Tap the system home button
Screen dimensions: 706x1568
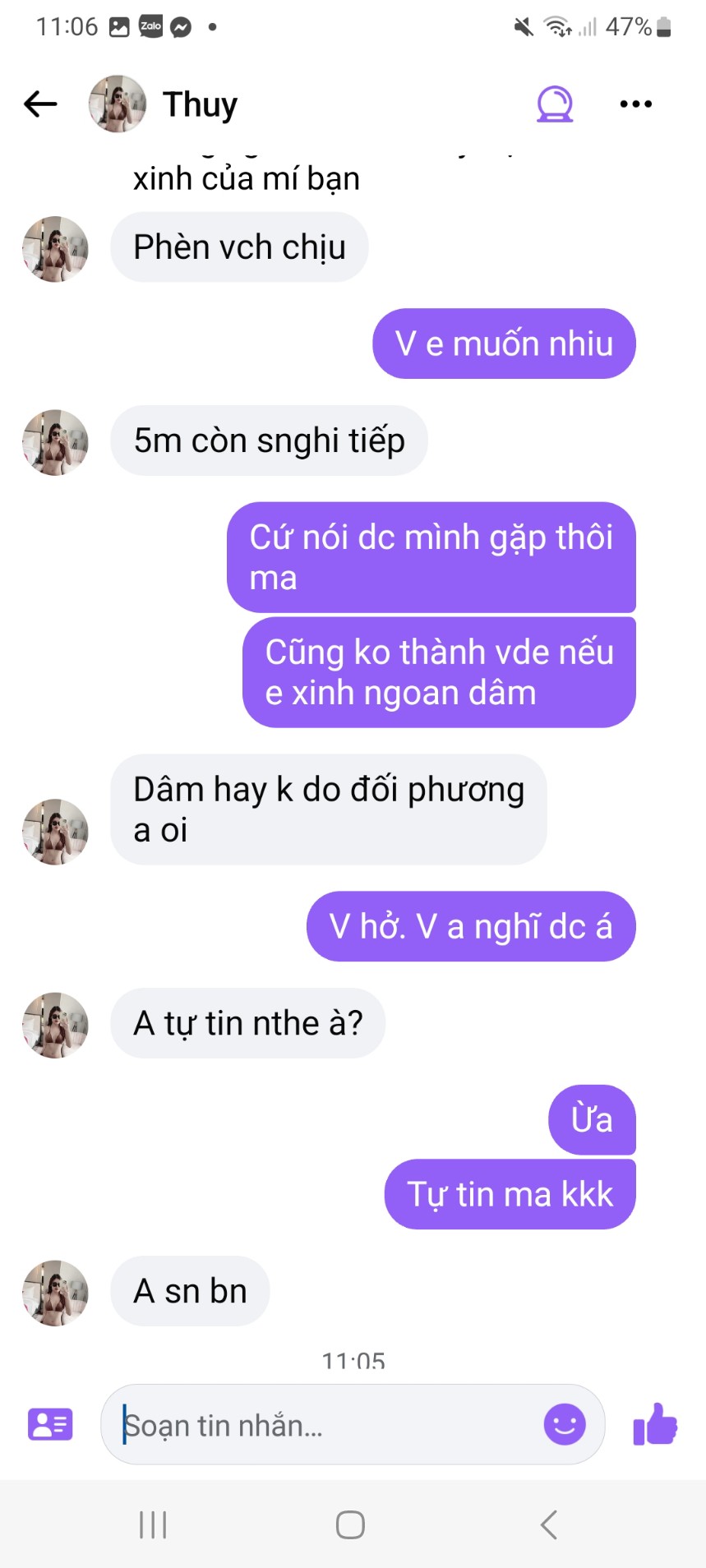[x=350, y=1525]
